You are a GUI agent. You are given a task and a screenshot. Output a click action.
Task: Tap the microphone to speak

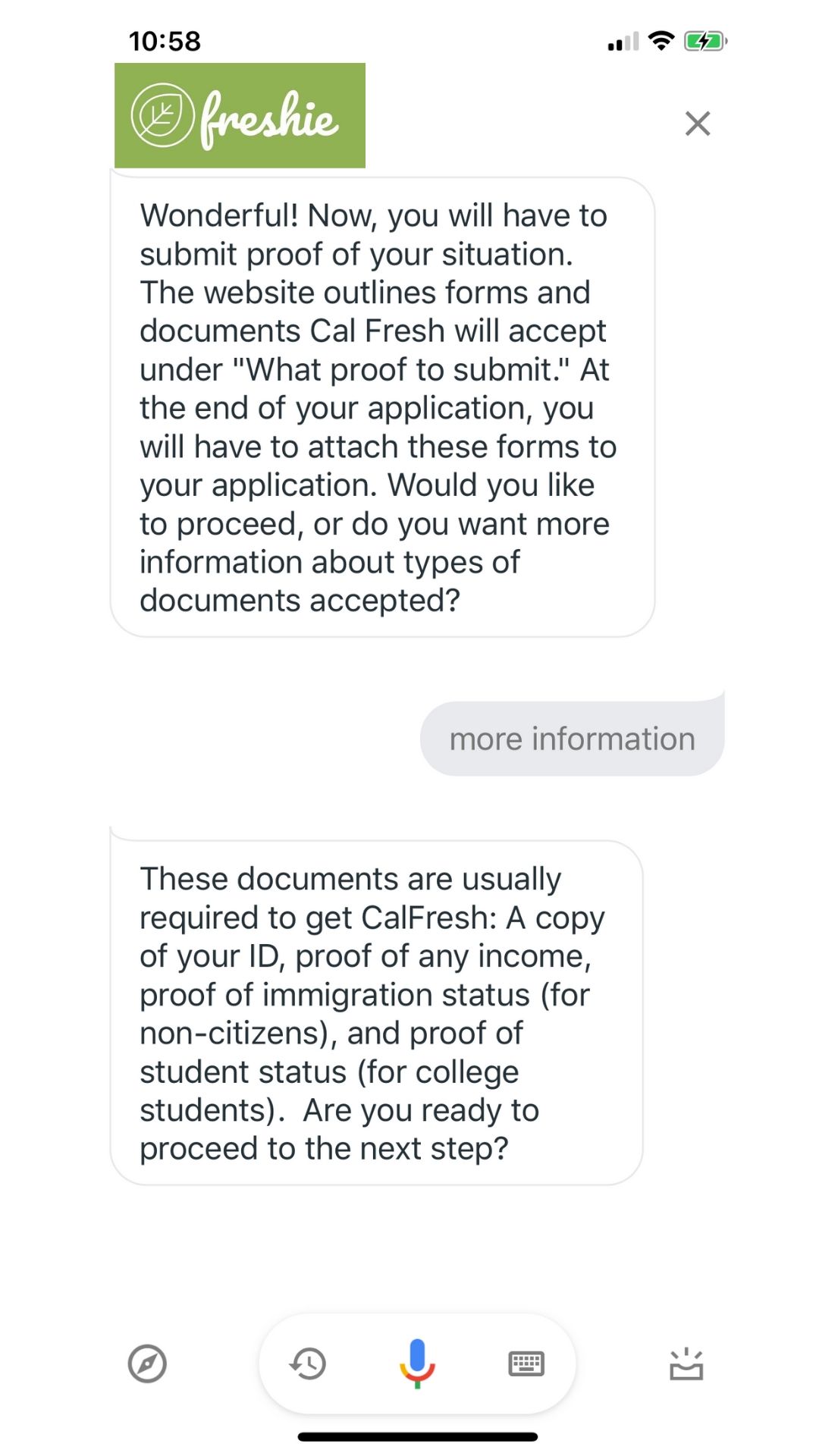pyautogui.click(x=417, y=1362)
